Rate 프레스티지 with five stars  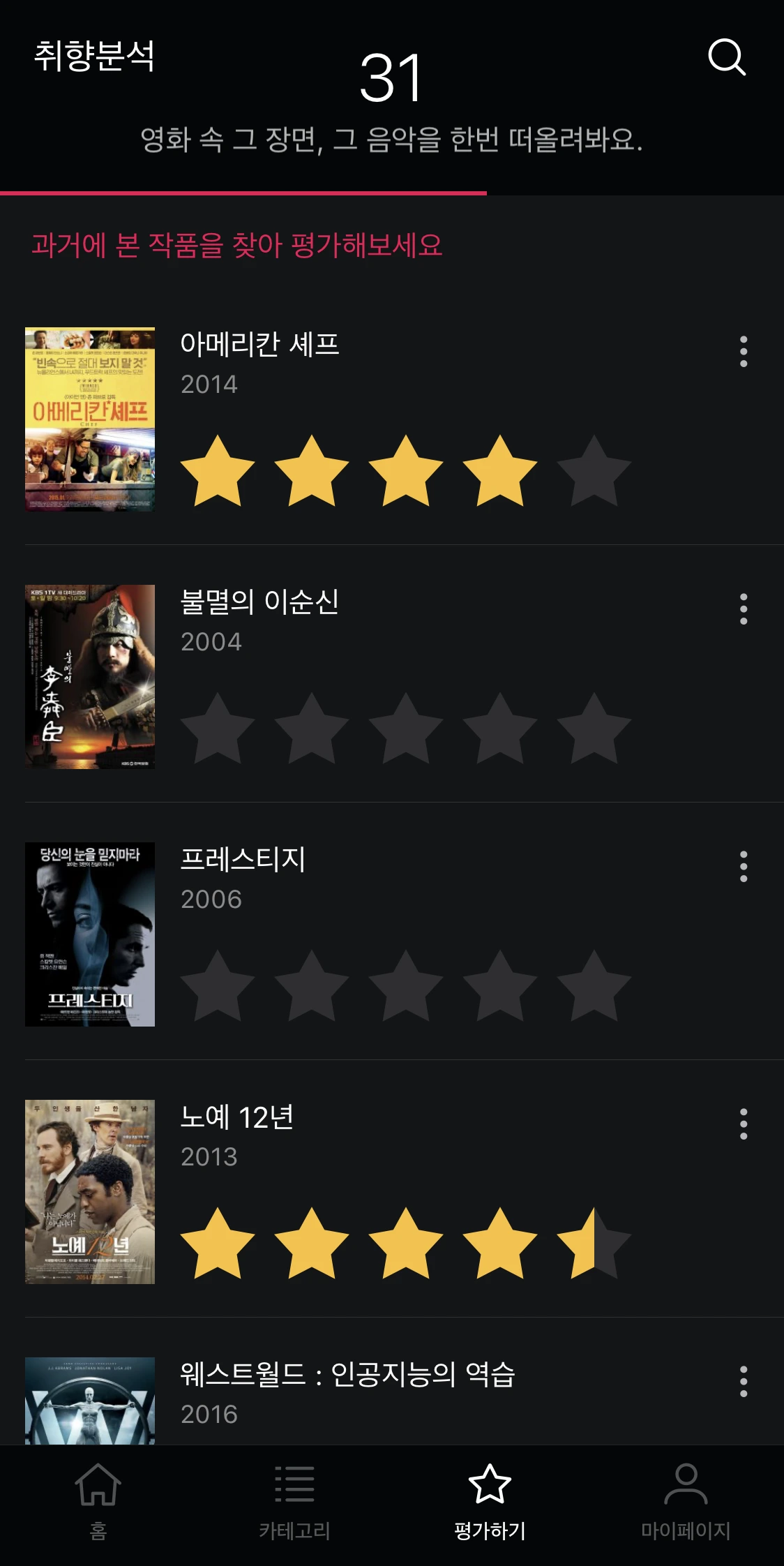pyautogui.click(x=594, y=986)
